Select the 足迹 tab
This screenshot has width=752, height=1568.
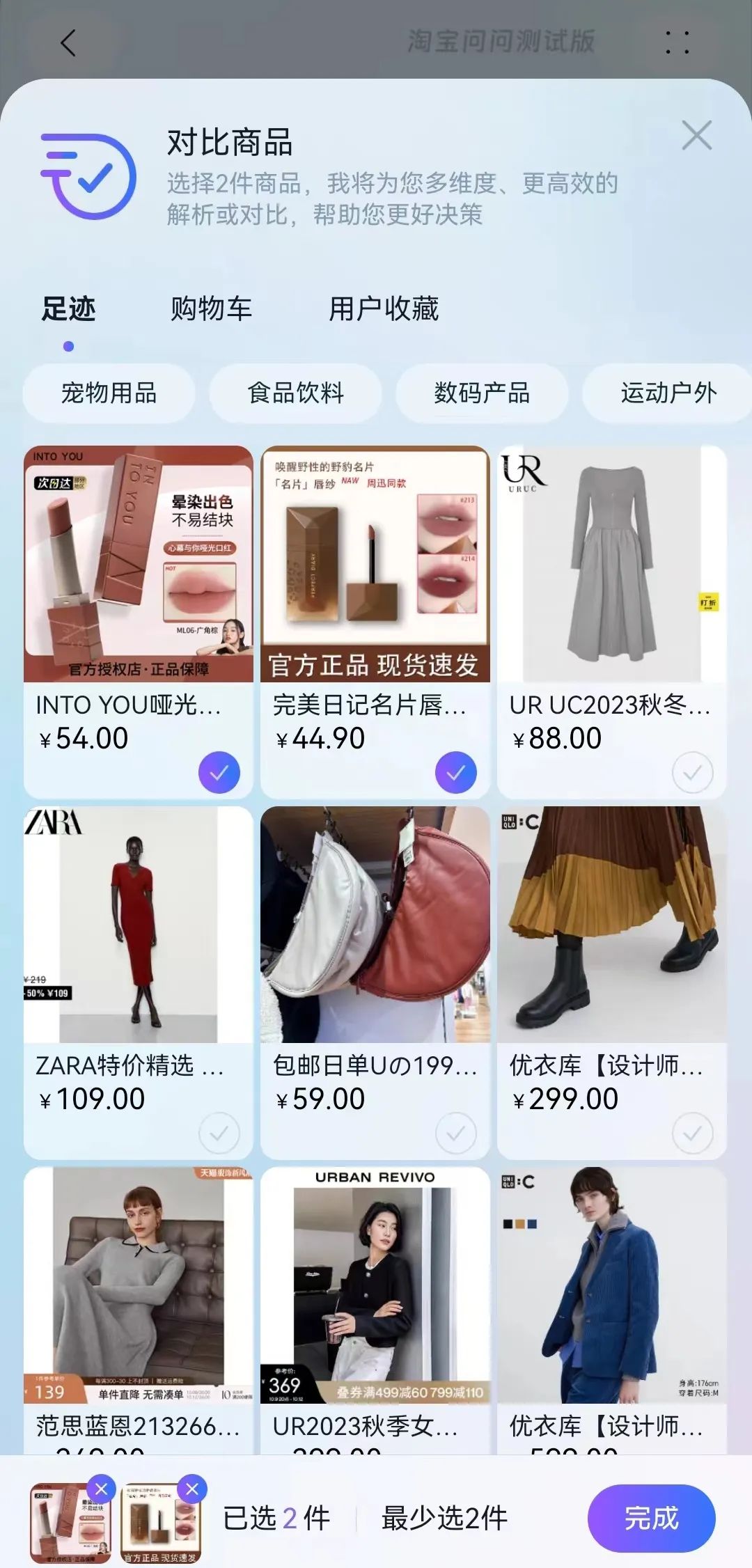pos(68,308)
